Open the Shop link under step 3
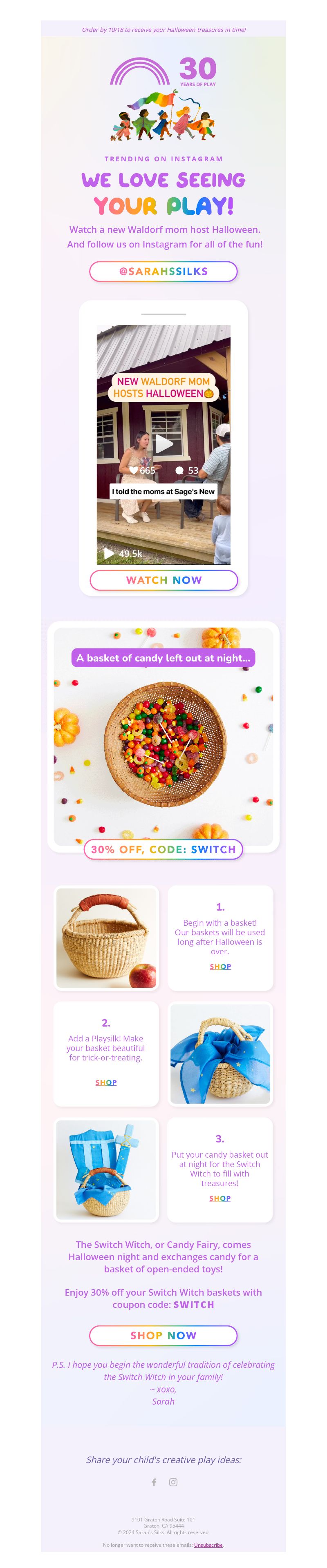This screenshot has height=1568, width=327. coord(220,1198)
